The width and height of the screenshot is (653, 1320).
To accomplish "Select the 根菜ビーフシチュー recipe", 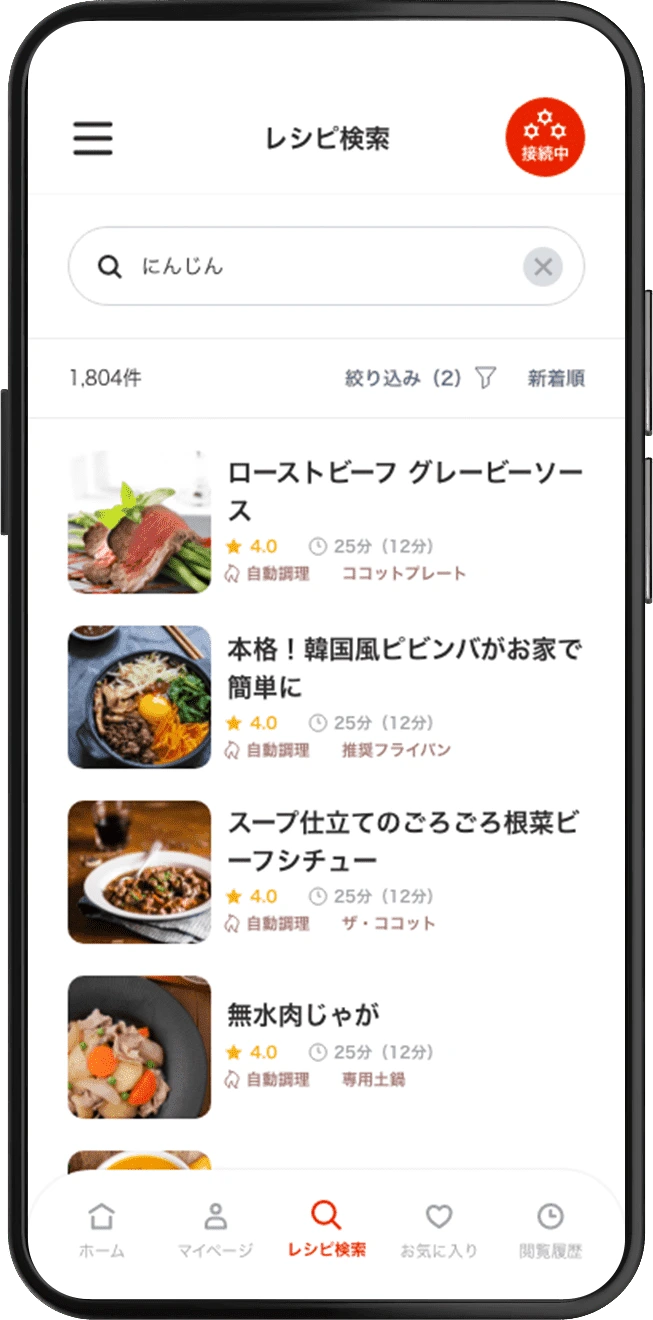I will click(405, 842).
